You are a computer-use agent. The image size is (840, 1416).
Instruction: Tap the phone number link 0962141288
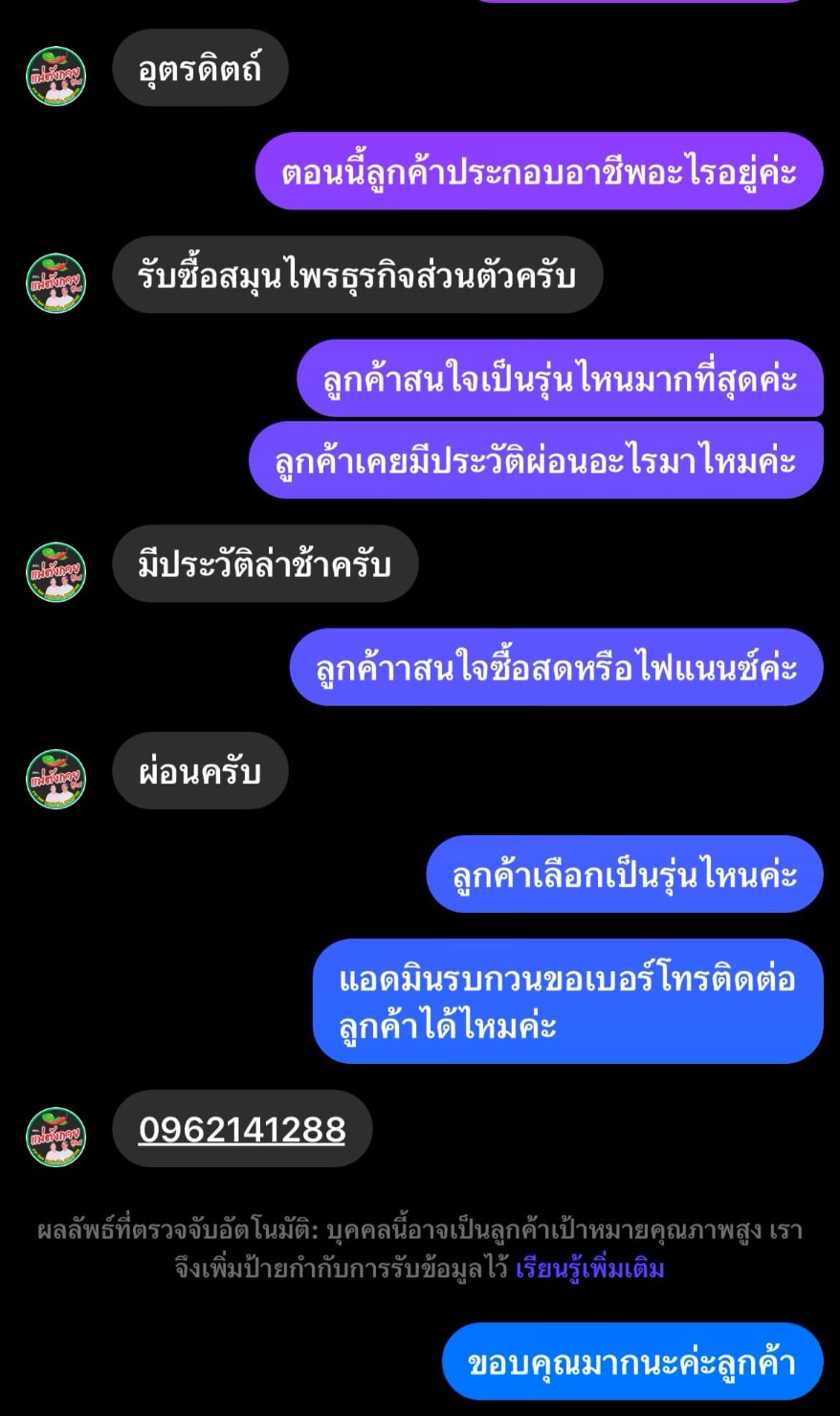coord(242,1129)
